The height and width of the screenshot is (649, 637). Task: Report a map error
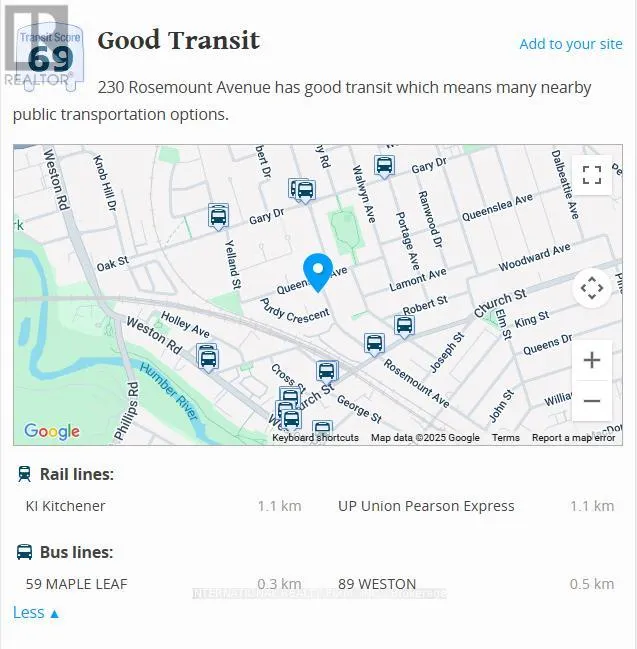573,438
